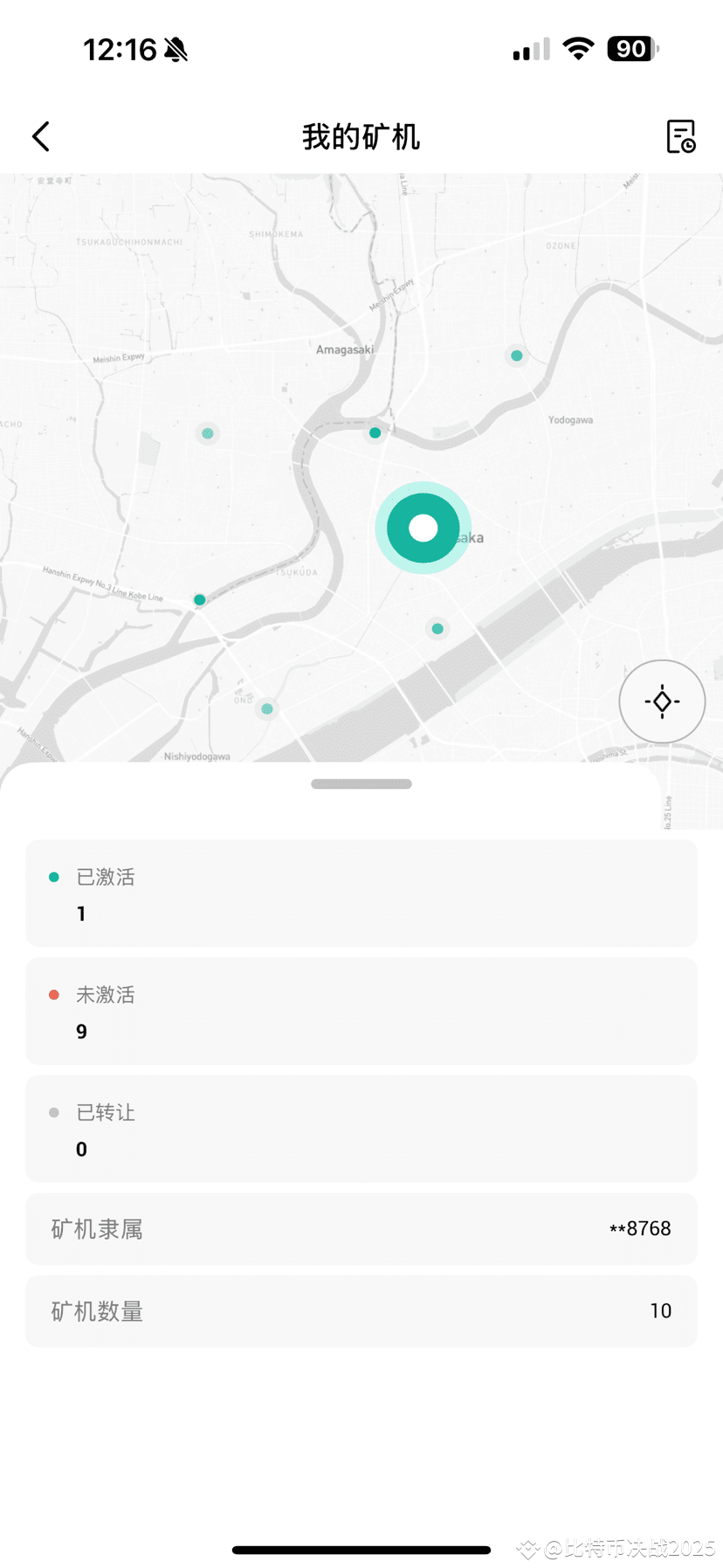This screenshot has height=1568, width=723.
Task: Tap the miner marker near Amagasaki
Action: 374,432
